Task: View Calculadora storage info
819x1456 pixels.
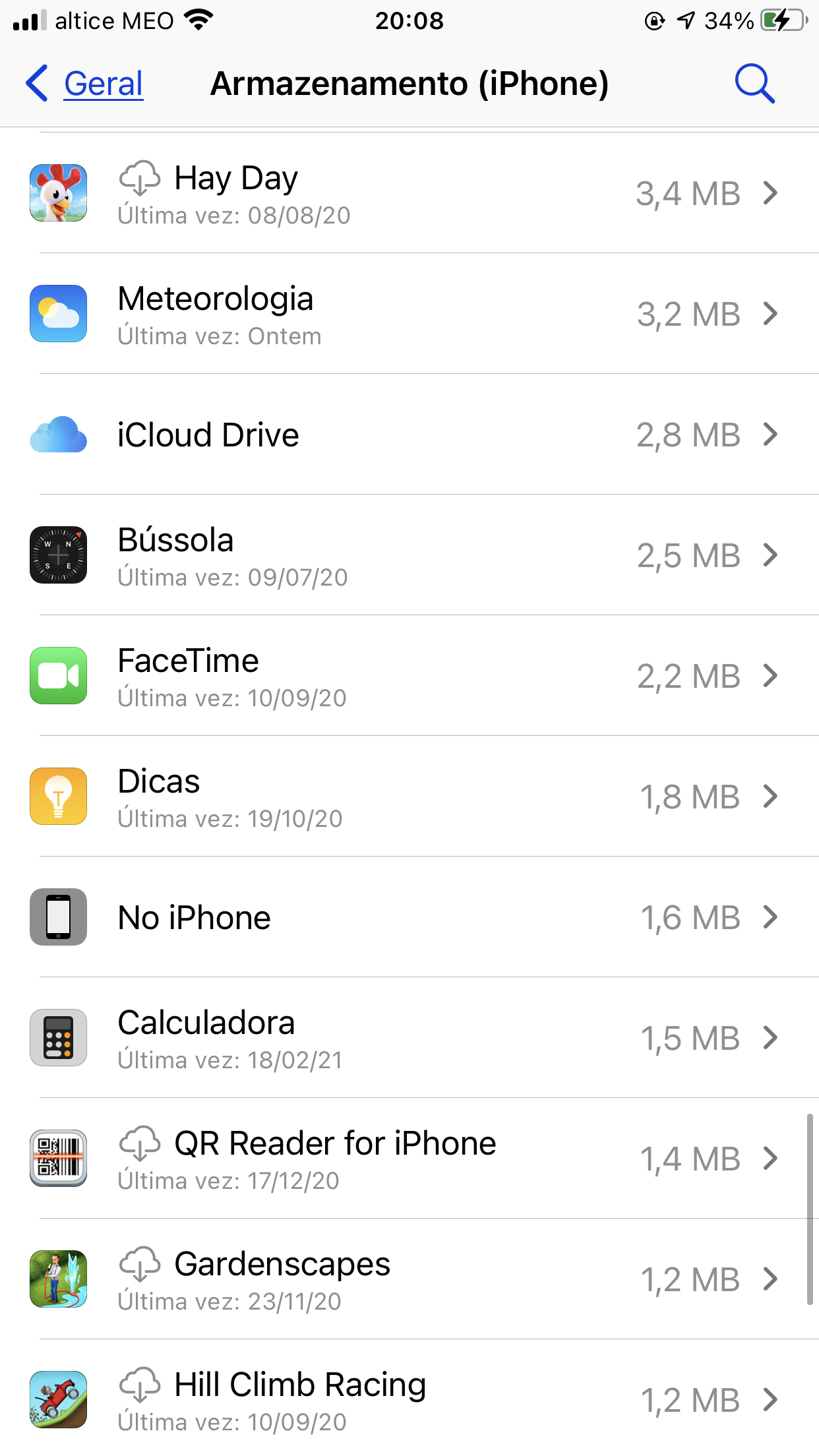Action: [409, 1038]
